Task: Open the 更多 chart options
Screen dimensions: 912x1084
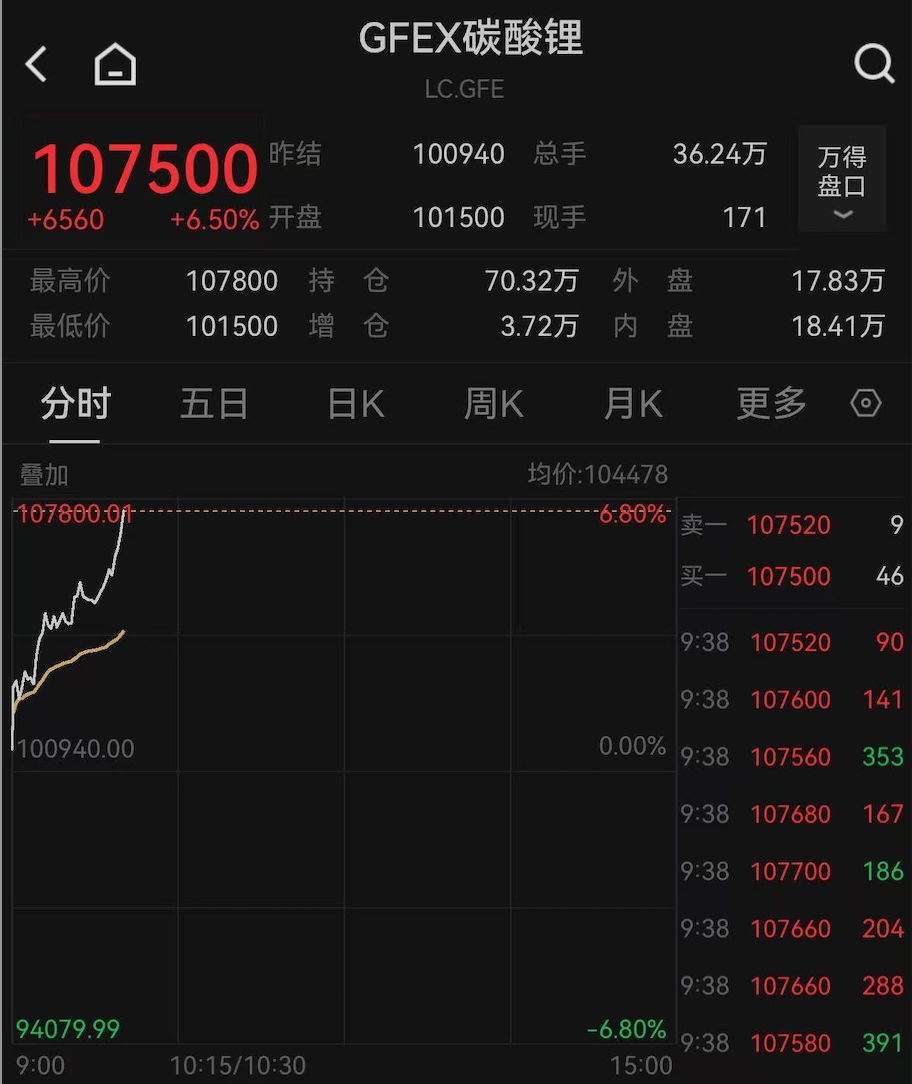Action: click(771, 404)
